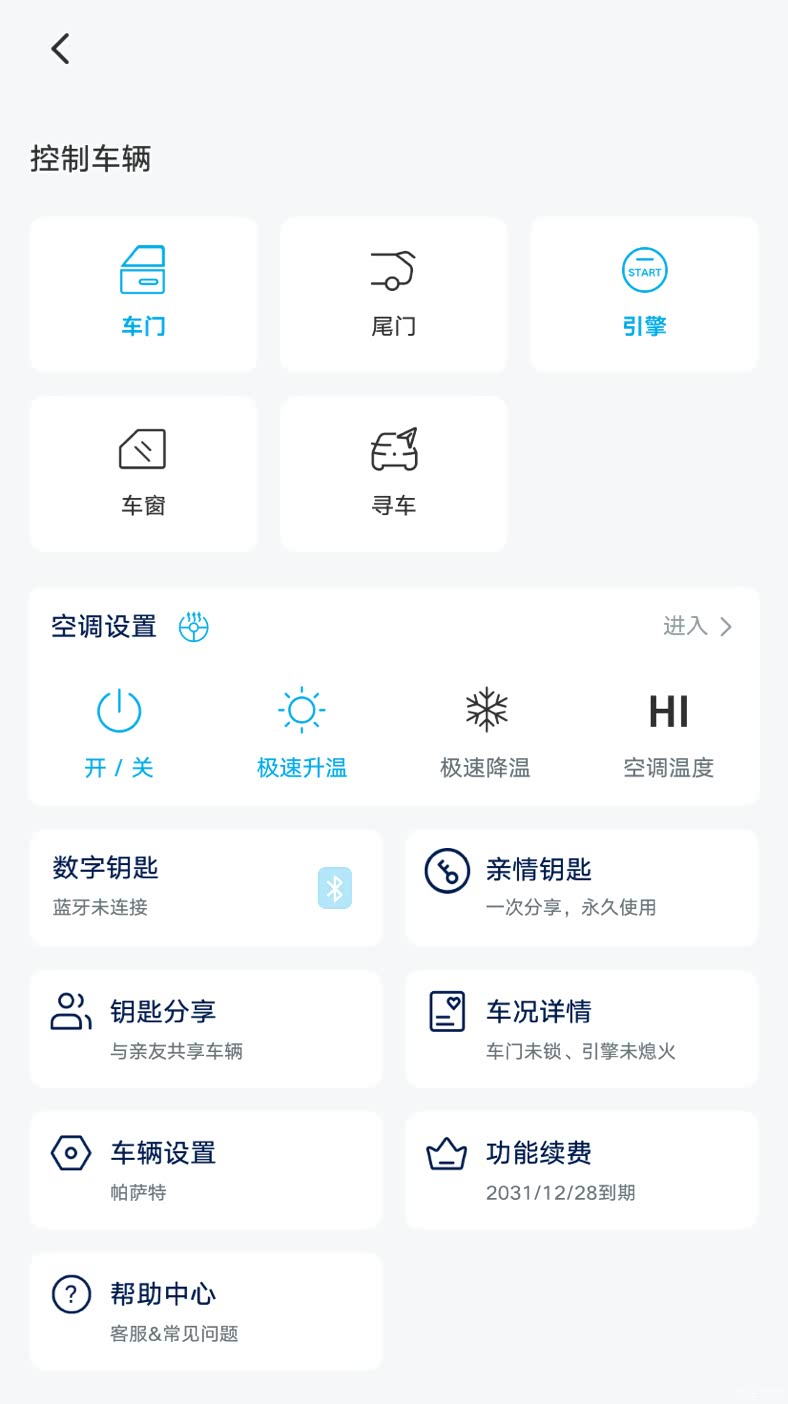The image size is (788, 1404).
Task: Toggle the air conditioner 开/关 power
Action: pos(119,733)
